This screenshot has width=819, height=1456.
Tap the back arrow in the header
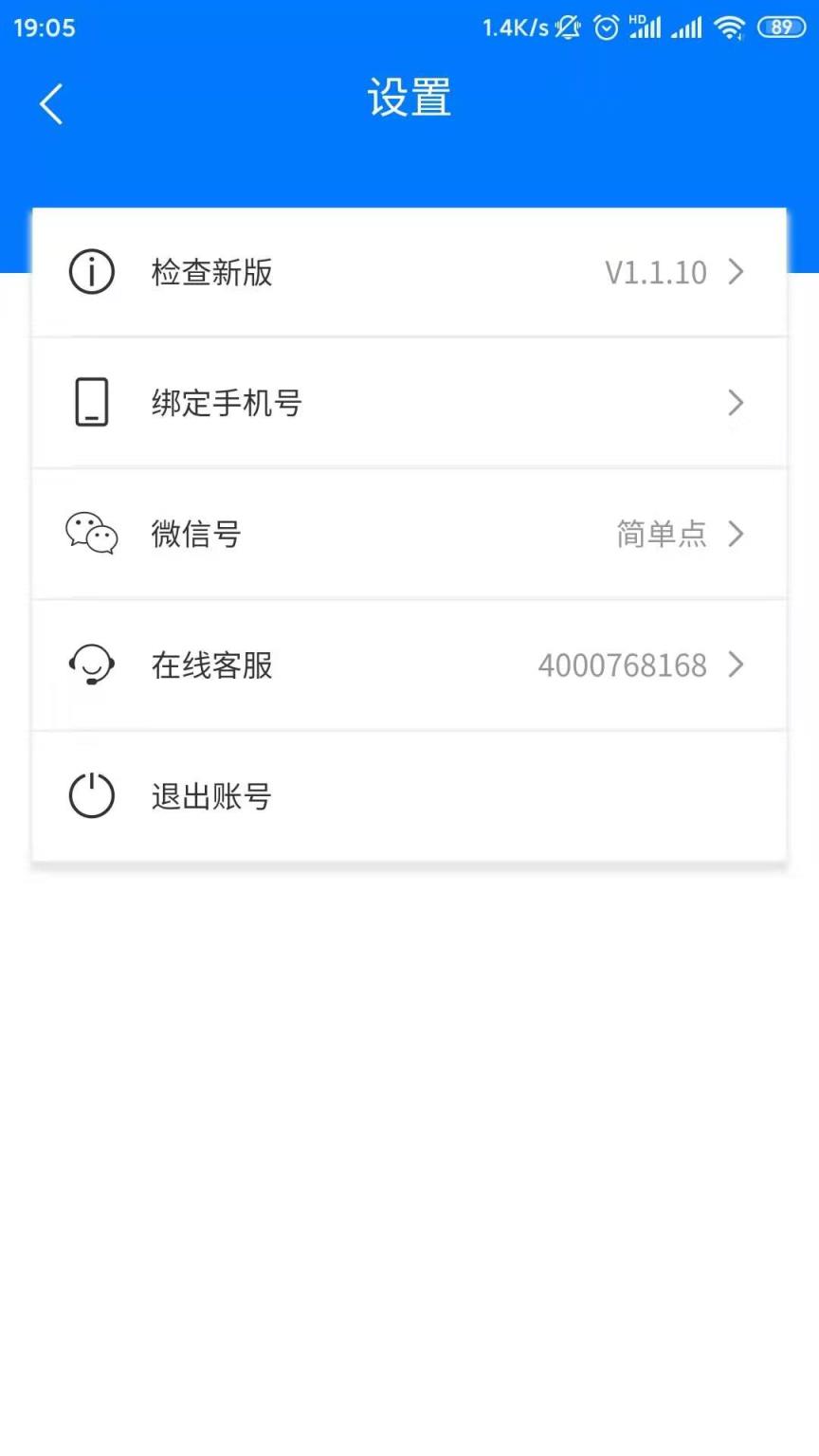point(50,102)
